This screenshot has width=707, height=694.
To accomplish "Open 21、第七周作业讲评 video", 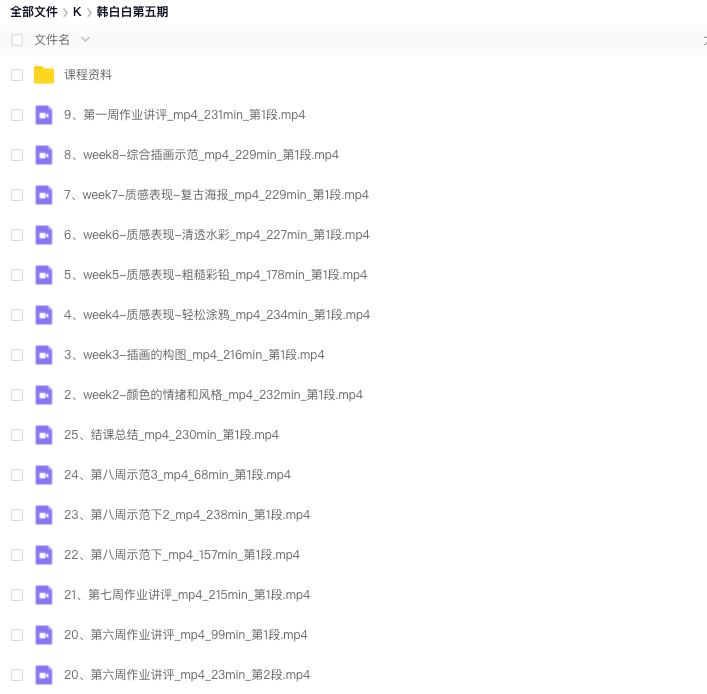I will coord(187,595).
